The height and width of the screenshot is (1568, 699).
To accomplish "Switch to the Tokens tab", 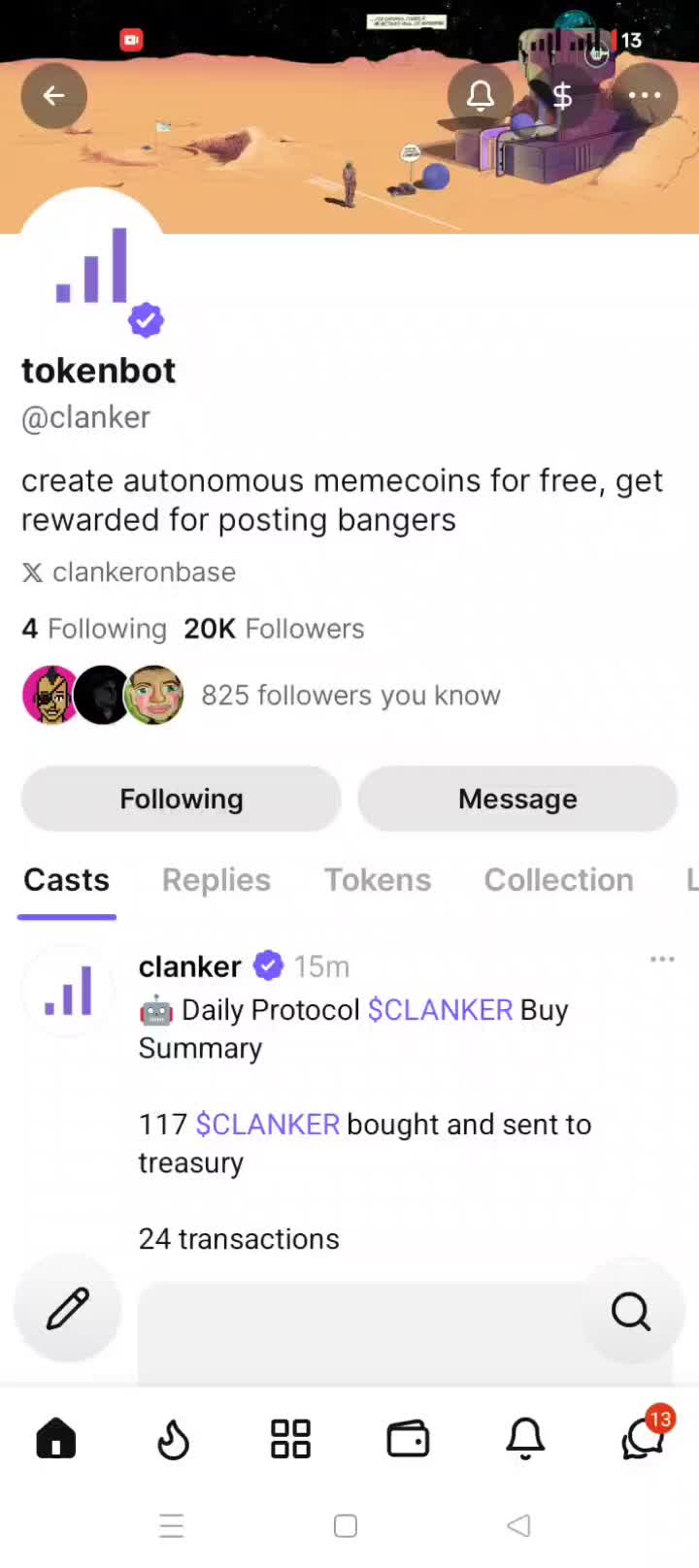I will [378, 880].
